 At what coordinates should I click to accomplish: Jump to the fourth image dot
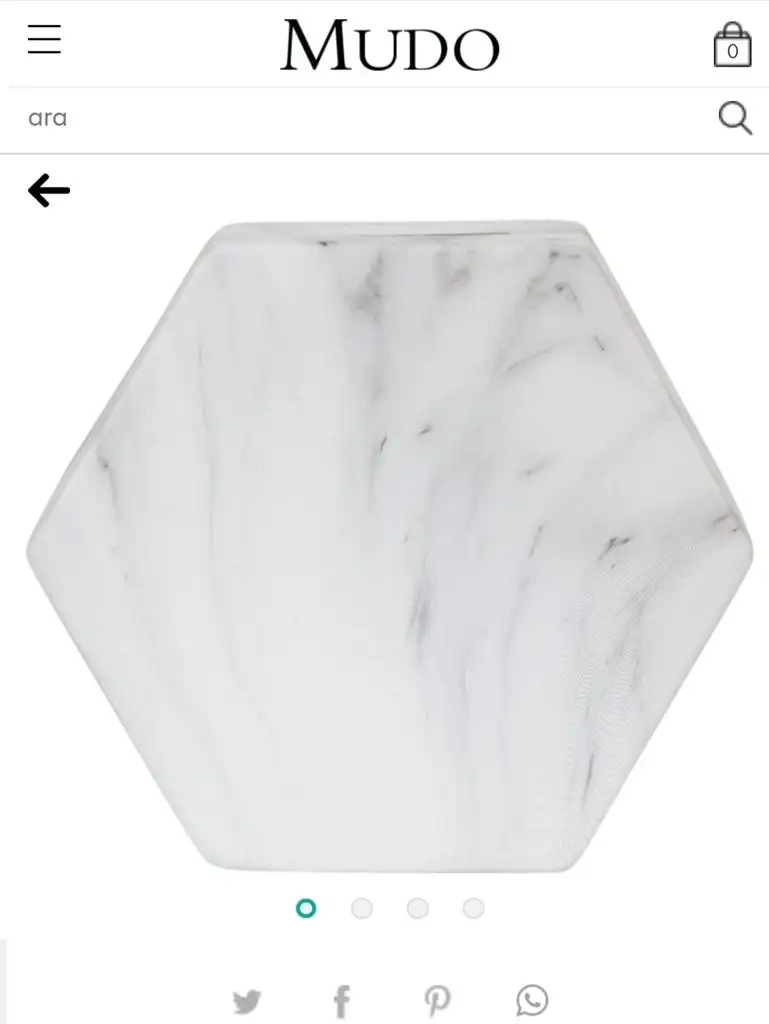click(x=474, y=908)
